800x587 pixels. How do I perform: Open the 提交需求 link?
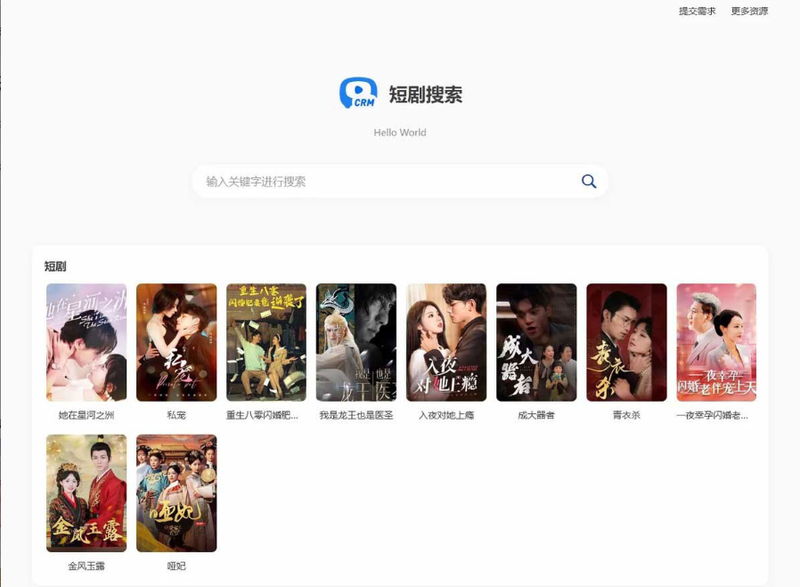pos(697,11)
